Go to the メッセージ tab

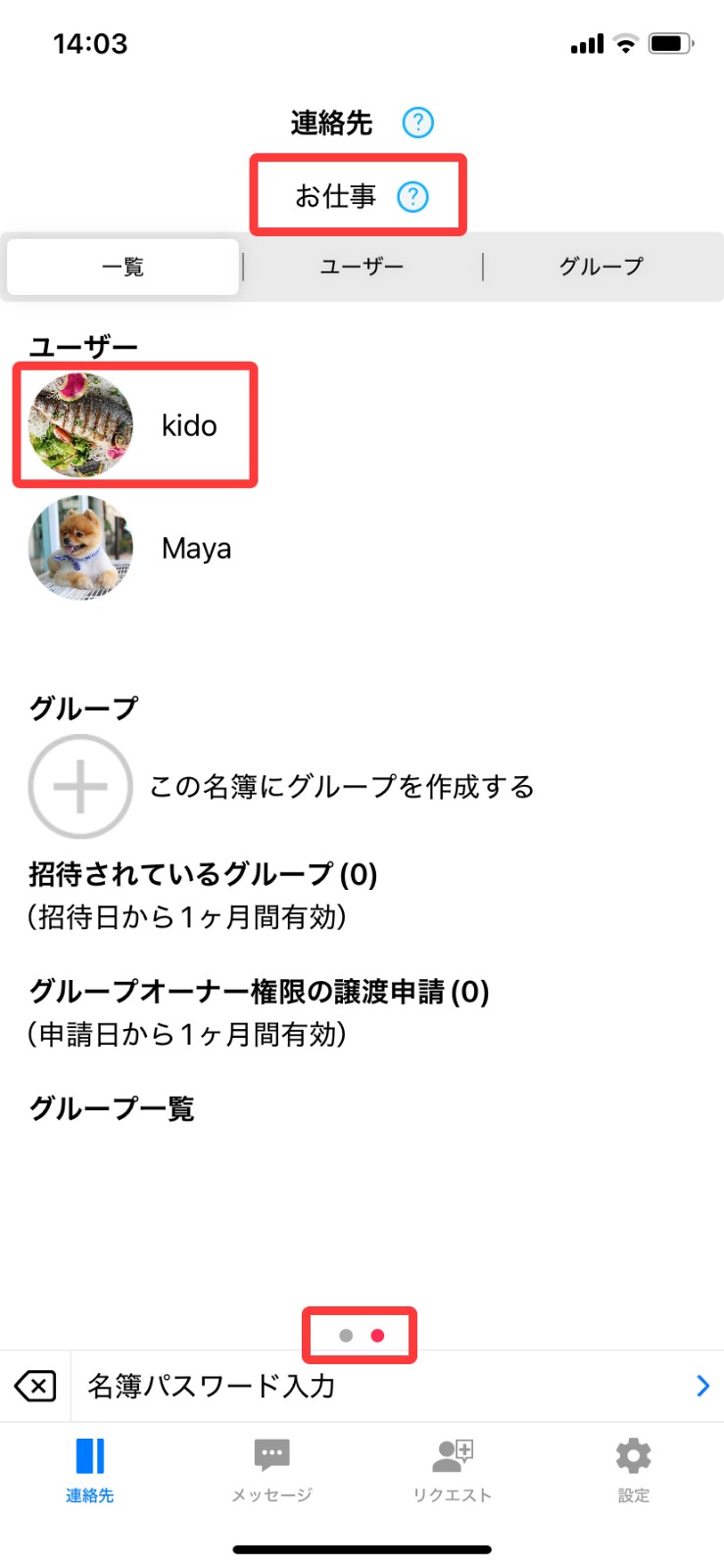271,1469
